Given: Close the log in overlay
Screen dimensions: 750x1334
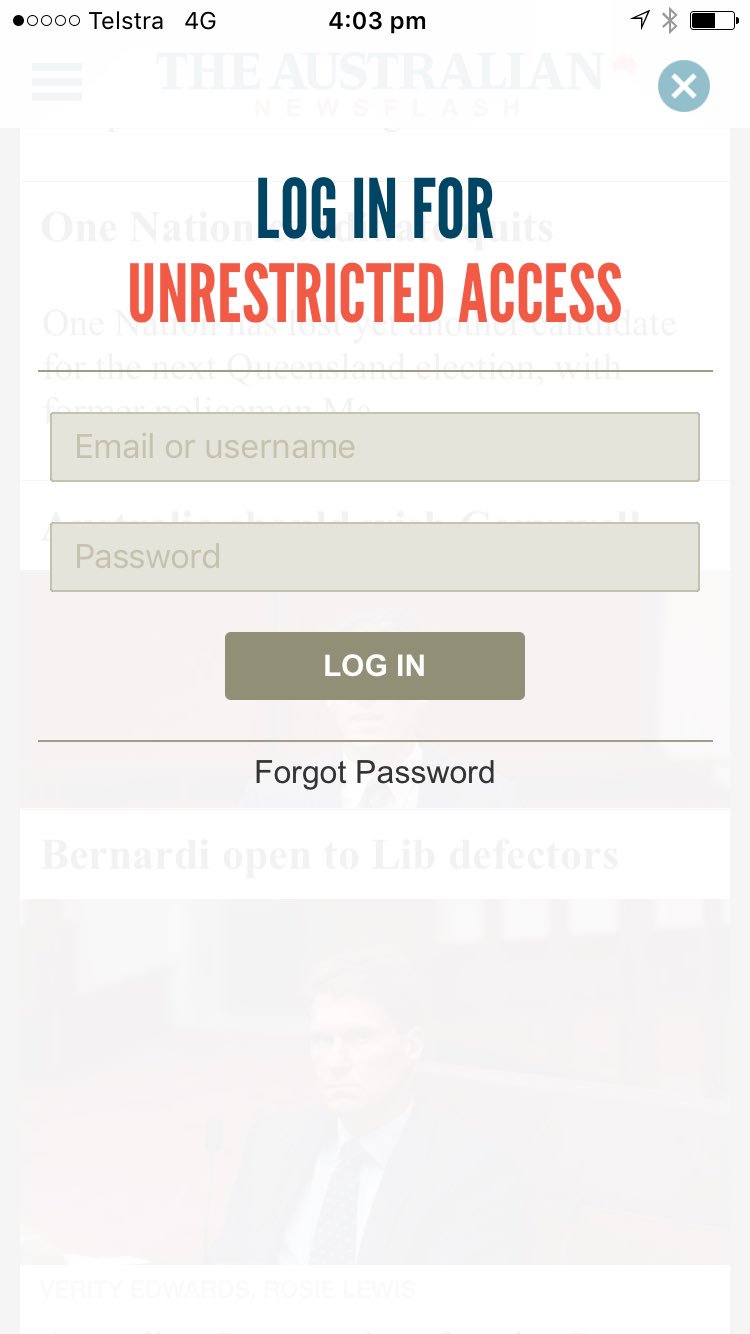Looking at the screenshot, I should pyautogui.click(x=684, y=86).
